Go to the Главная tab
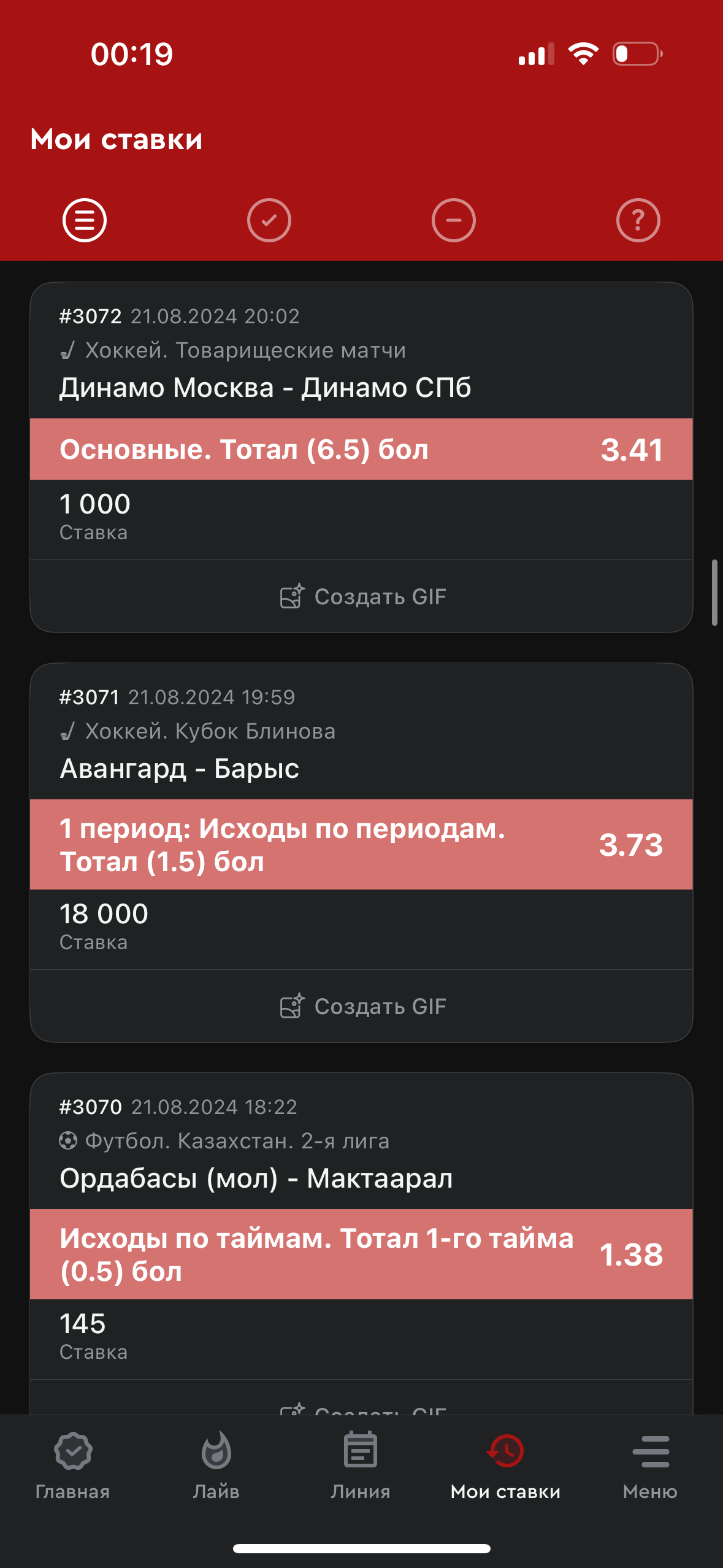The height and width of the screenshot is (1568, 723). (72, 1466)
